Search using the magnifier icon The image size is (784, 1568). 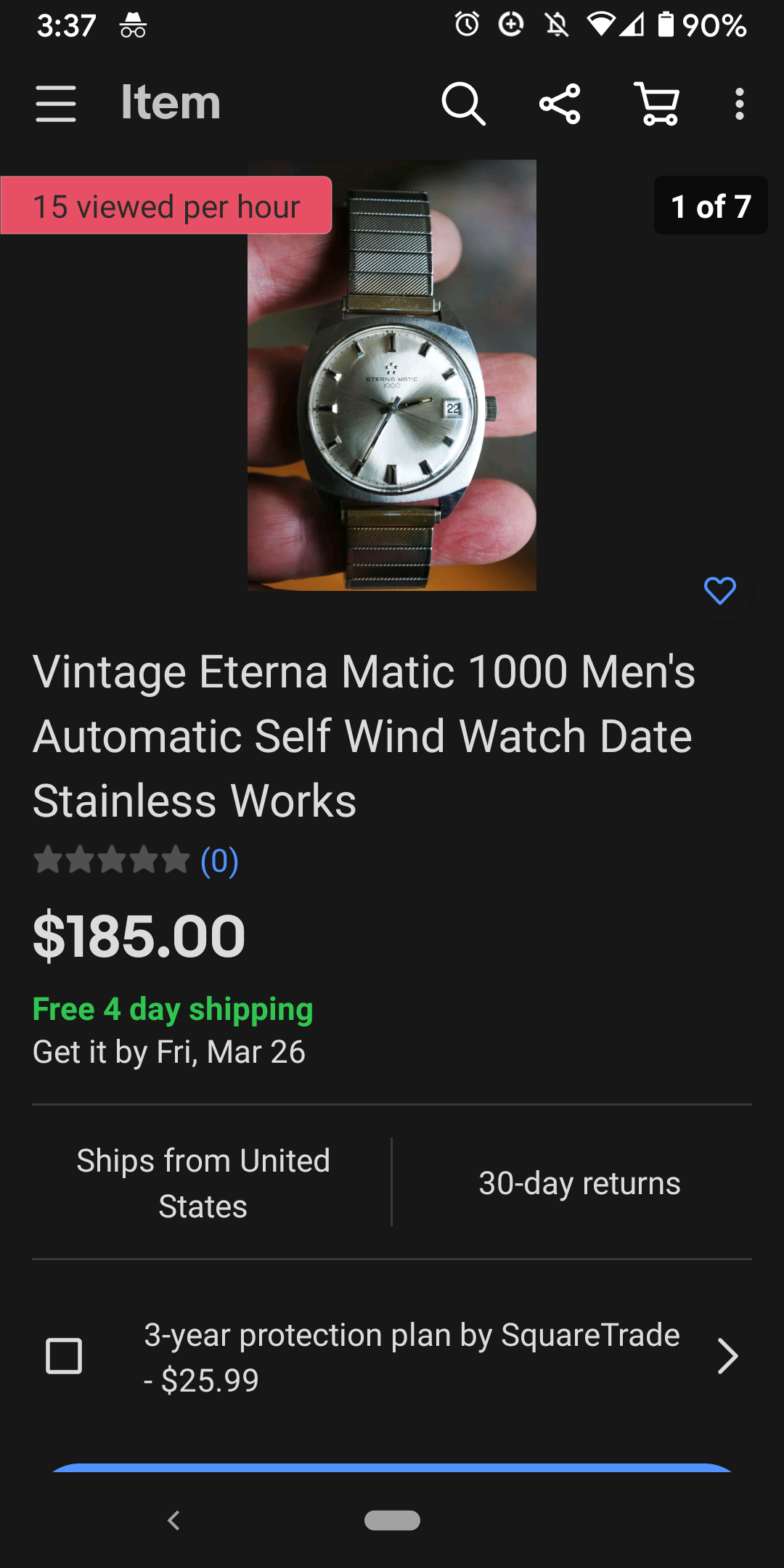(x=463, y=104)
